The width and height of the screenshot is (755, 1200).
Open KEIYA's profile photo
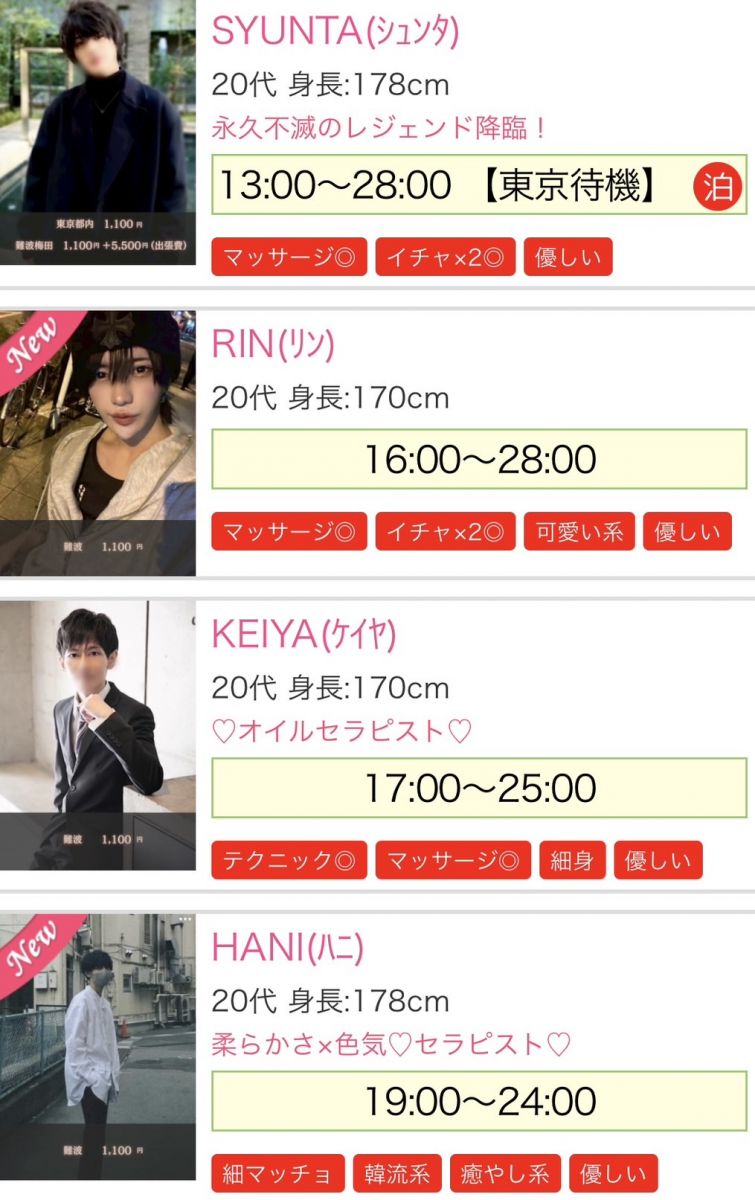(97, 735)
